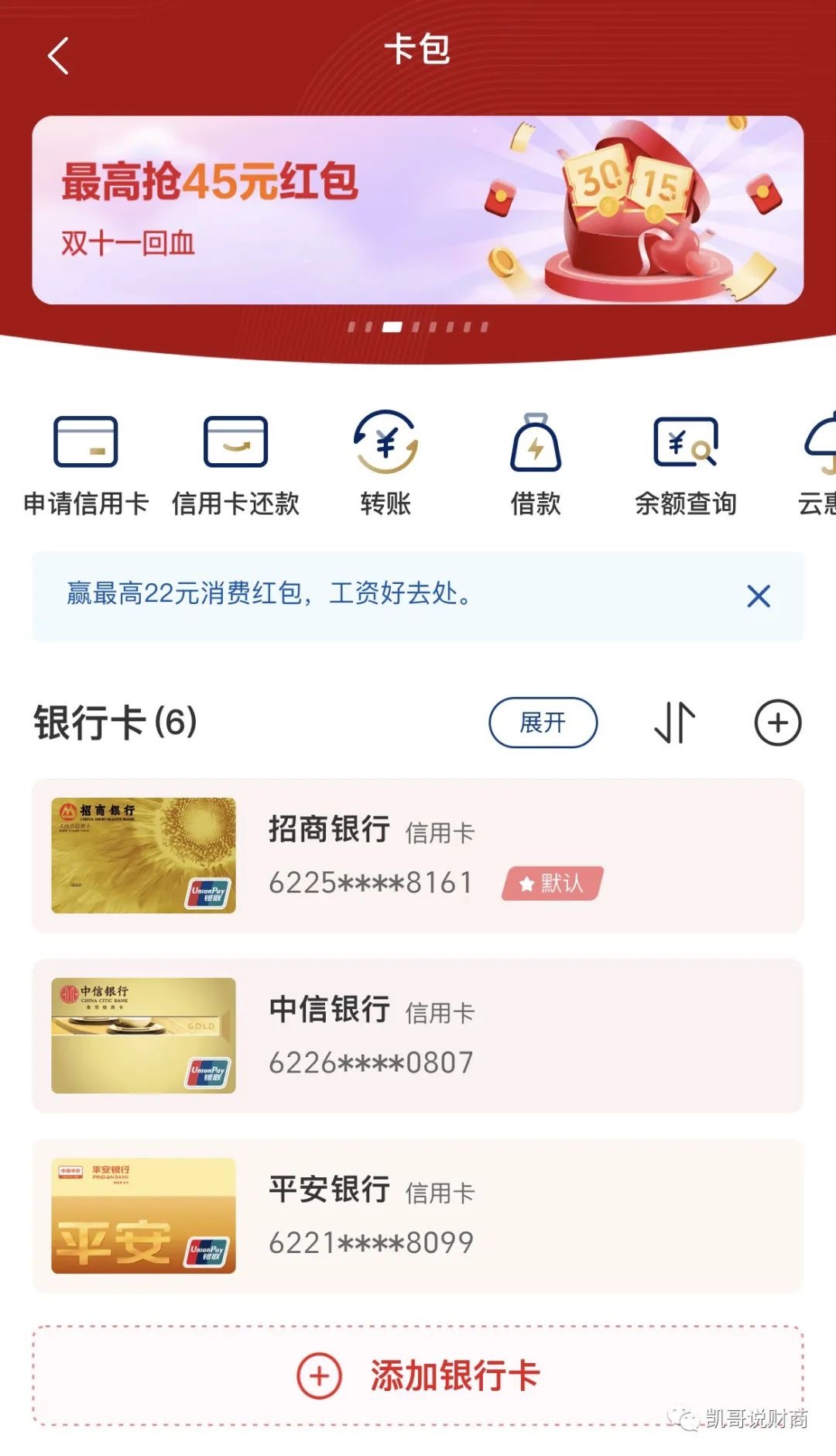The height and width of the screenshot is (1456, 836).
Task: Expand the bank card list via 展开
Action: [x=543, y=723]
